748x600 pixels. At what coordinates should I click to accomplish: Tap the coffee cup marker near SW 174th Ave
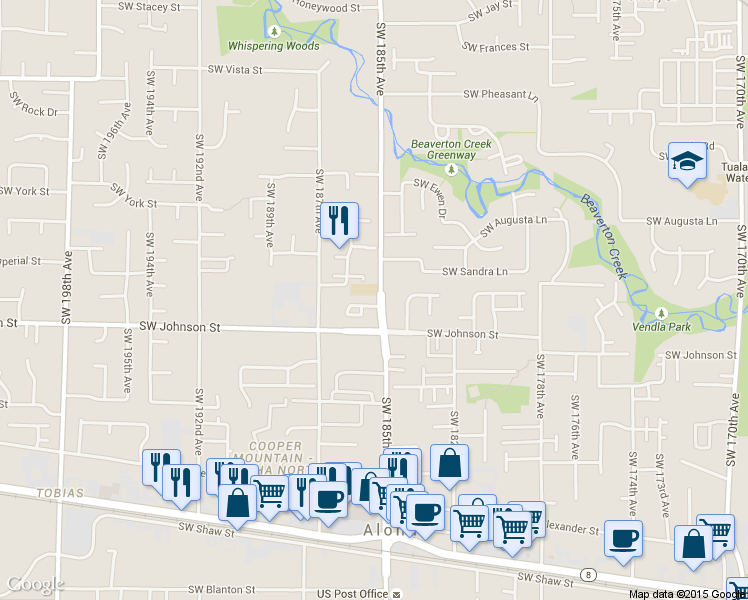click(623, 539)
